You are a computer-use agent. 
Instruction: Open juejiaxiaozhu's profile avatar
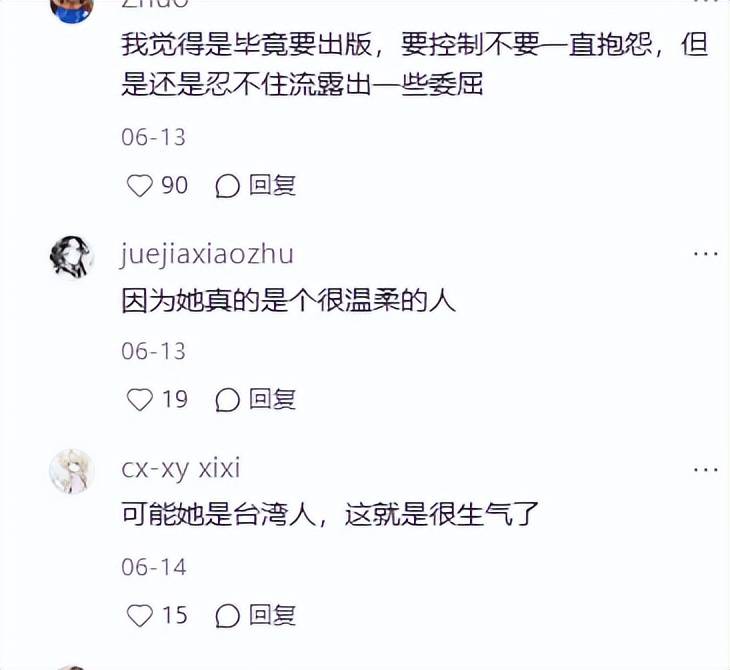pyautogui.click(x=72, y=257)
